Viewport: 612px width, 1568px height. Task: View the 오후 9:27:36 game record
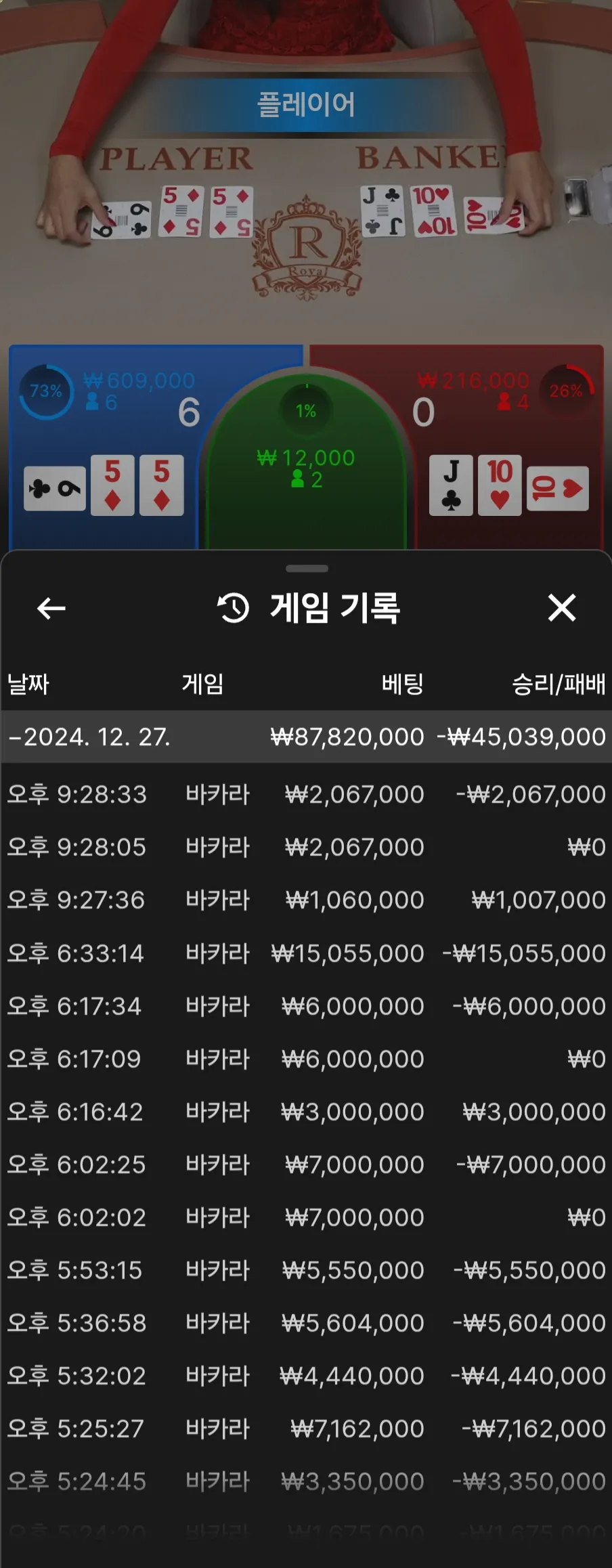[x=306, y=900]
